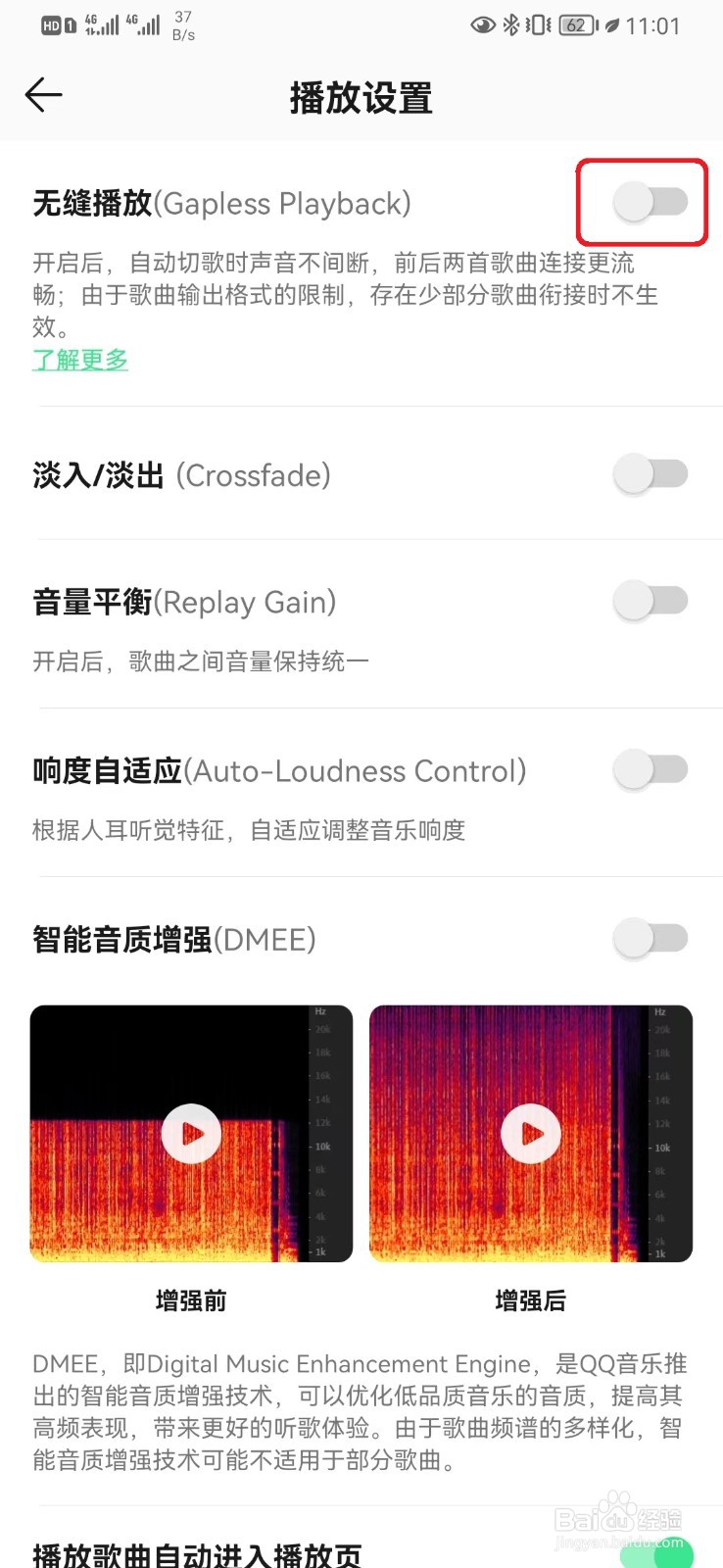Disable the green auto-enter playback page toggle
The width and height of the screenshot is (723, 1568).
click(654, 1556)
